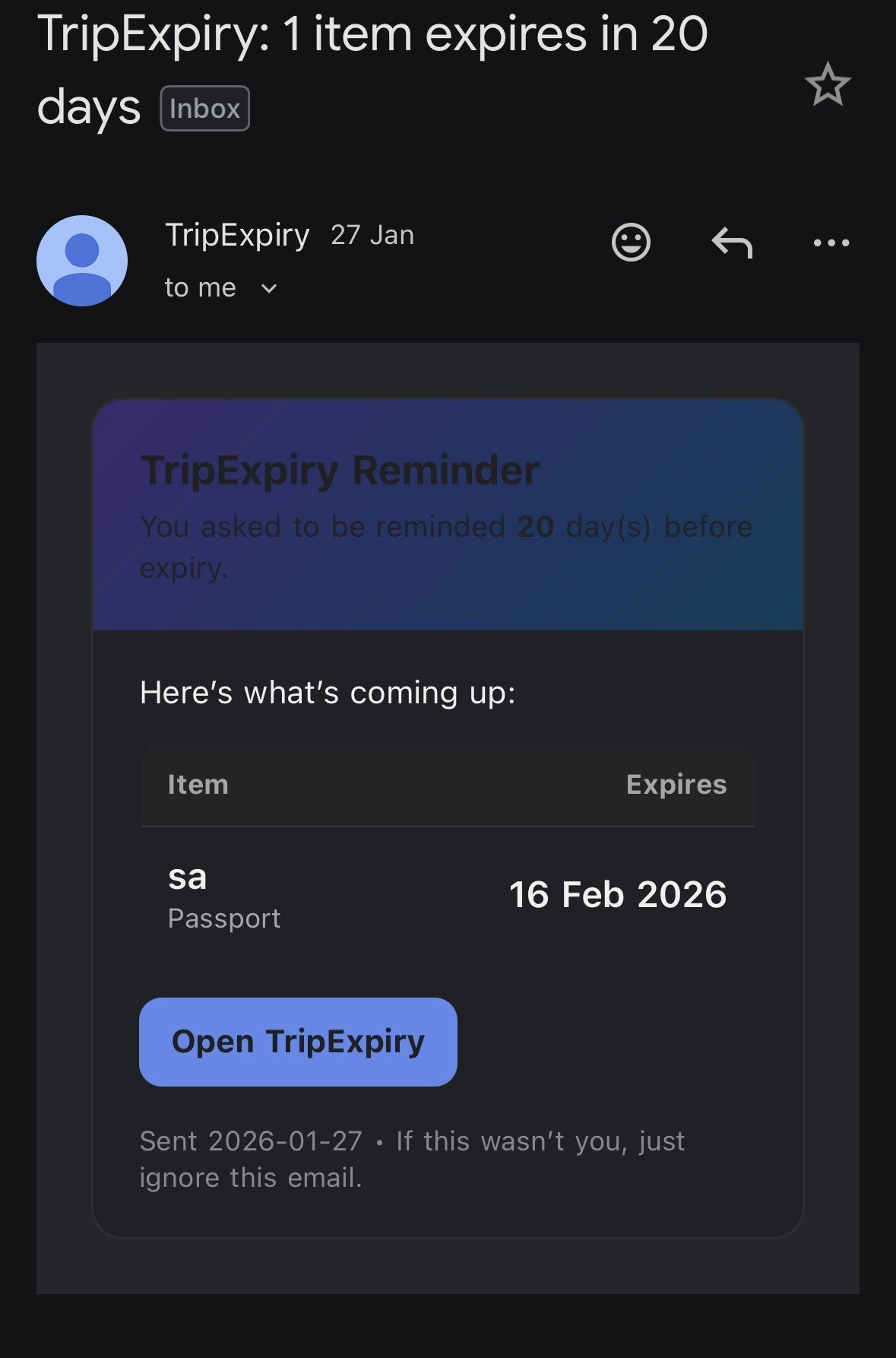Click the TripExpiry Reminder banner
Viewport: 896px width, 1358px height.
pyautogui.click(x=448, y=516)
